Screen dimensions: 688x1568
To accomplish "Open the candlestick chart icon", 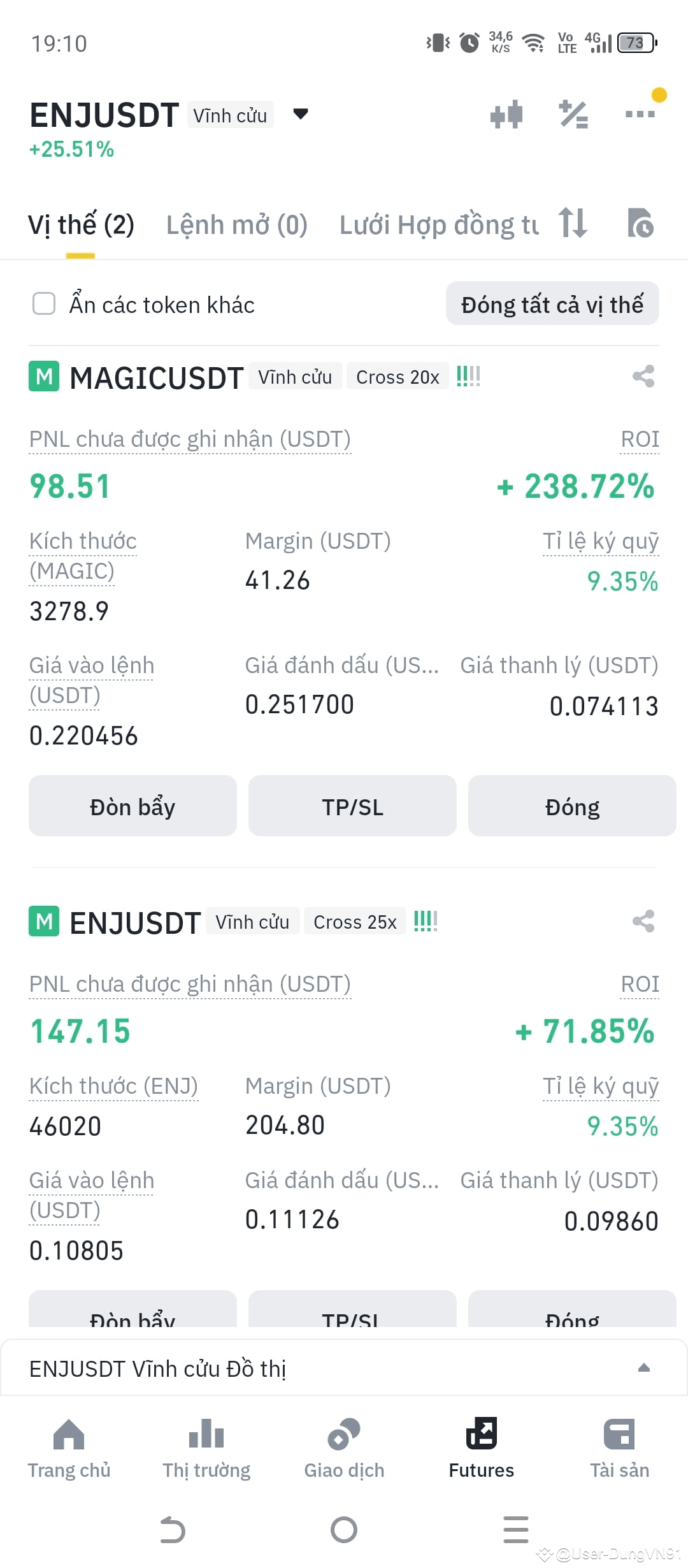I will click(506, 115).
